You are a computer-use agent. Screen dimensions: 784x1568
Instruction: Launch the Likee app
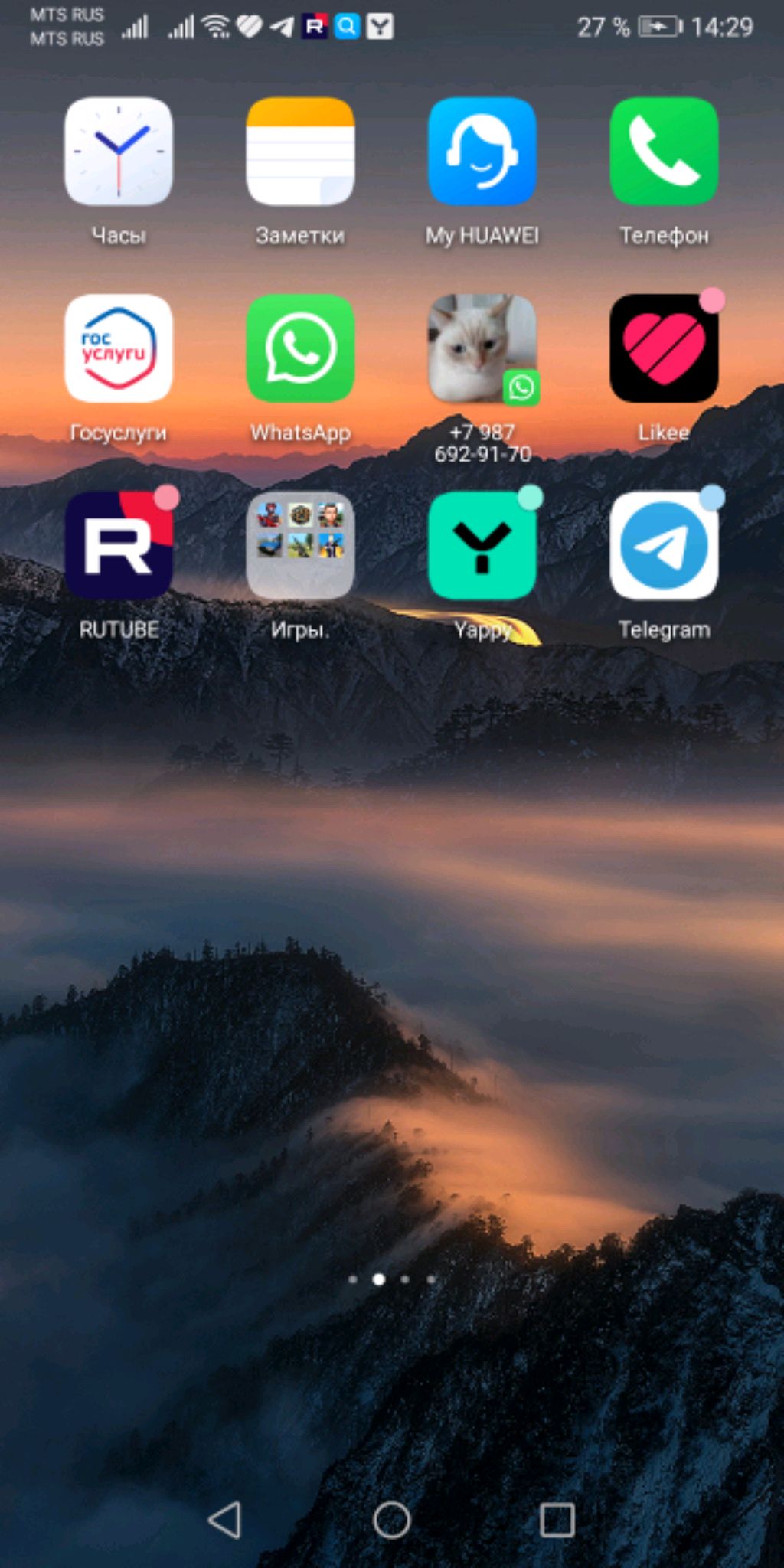[664, 349]
